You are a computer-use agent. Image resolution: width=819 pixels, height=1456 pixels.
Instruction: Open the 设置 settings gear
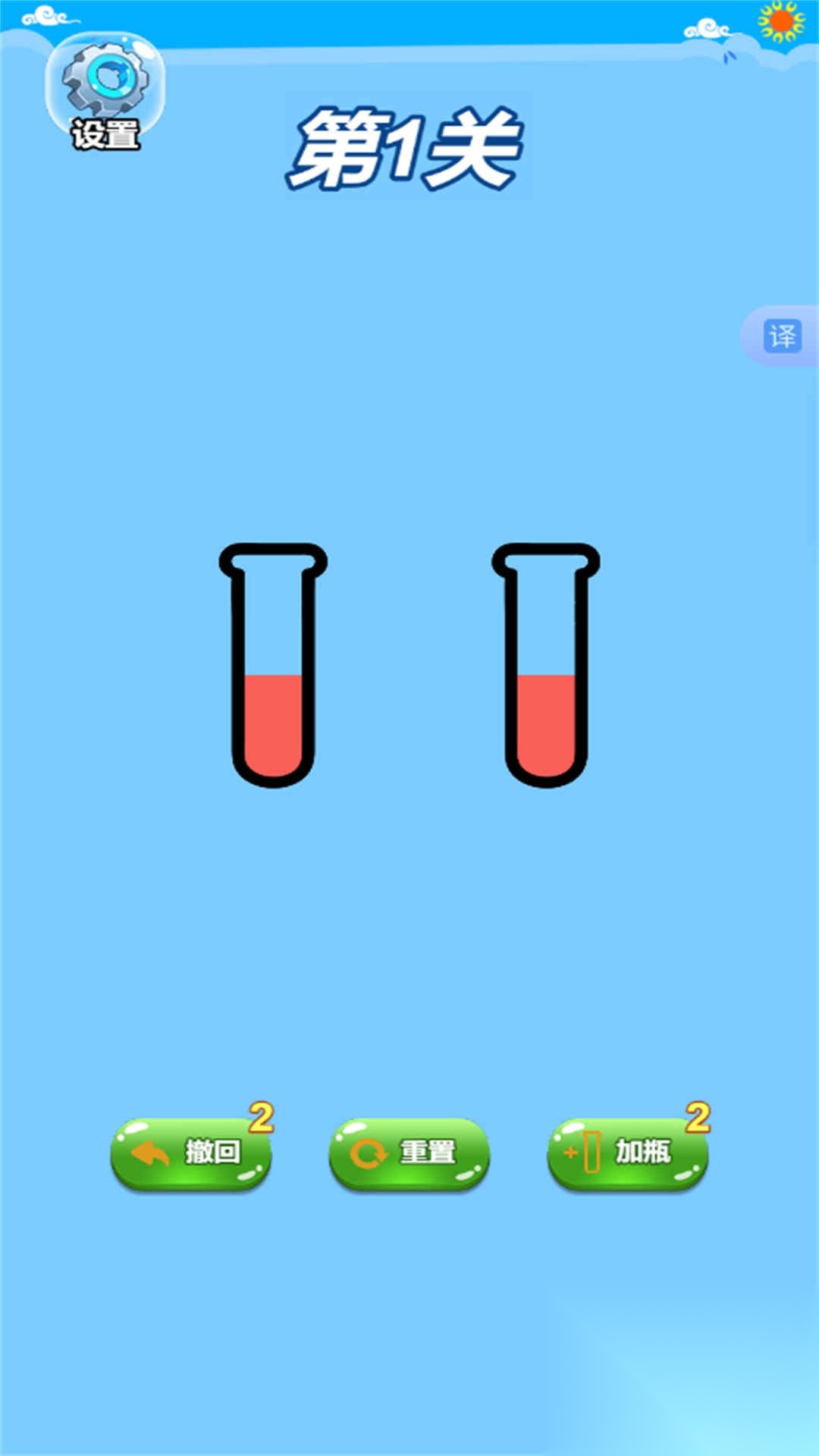105,93
